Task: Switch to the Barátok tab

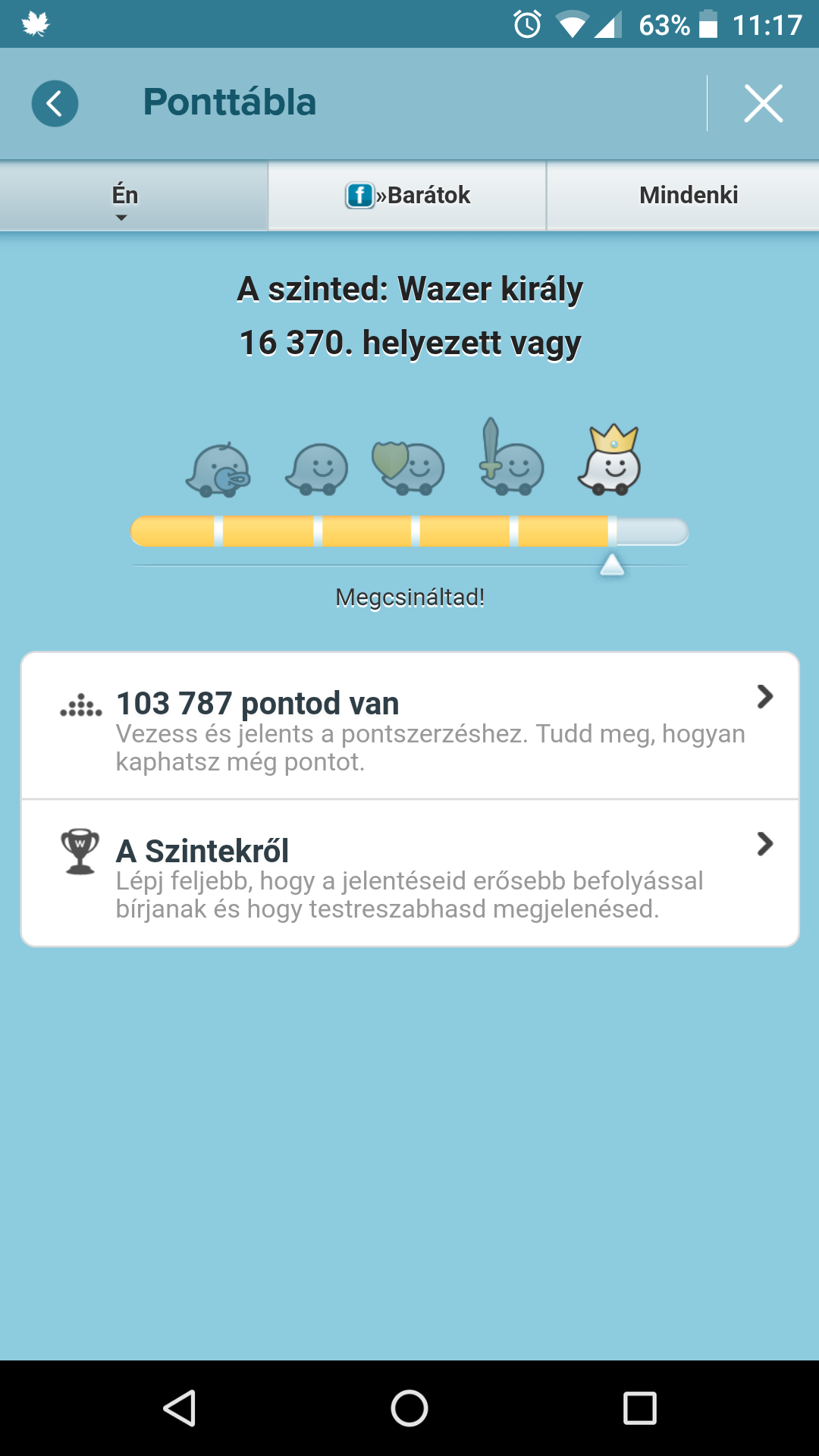Action: pyautogui.click(x=408, y=196)
